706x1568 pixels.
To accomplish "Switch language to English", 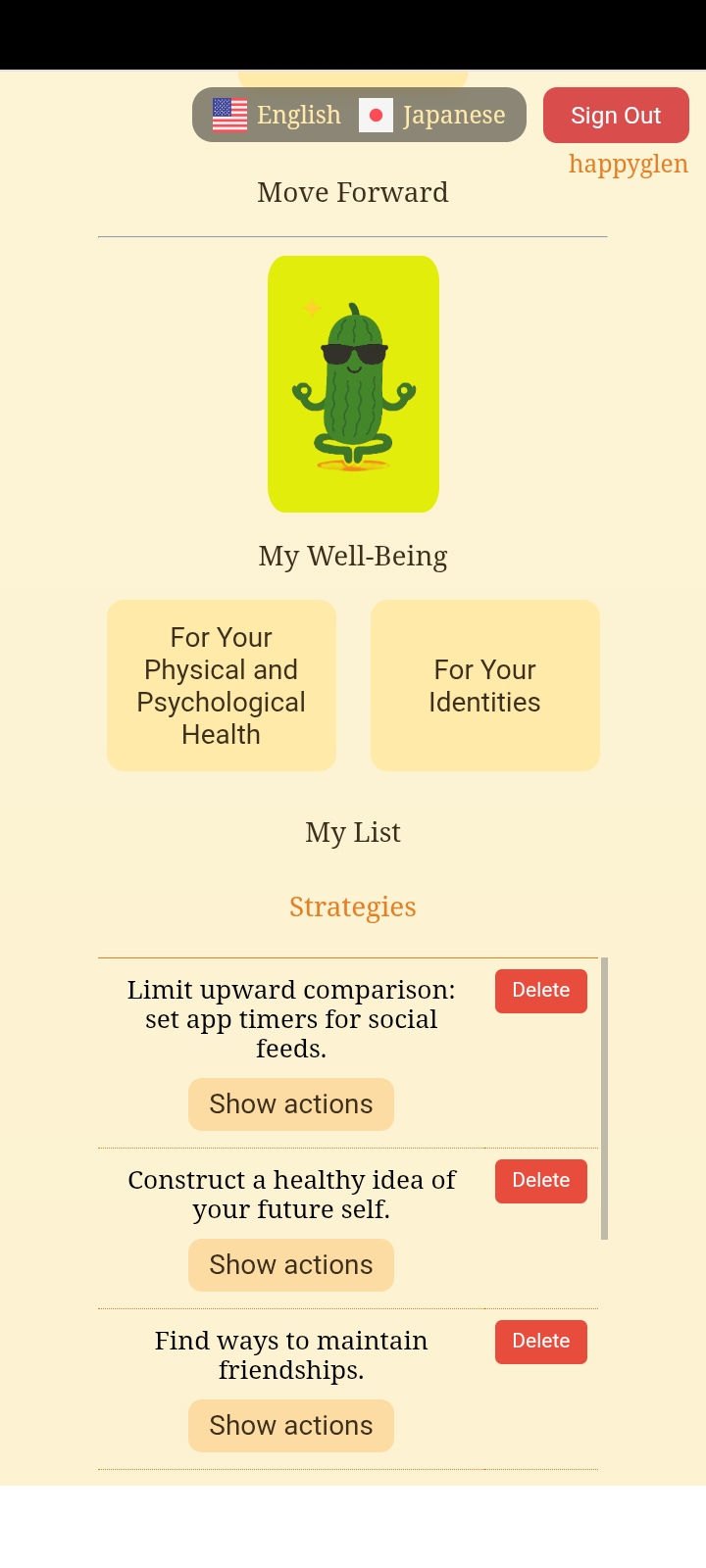I will pyautogui.click(x=277, y=116).
